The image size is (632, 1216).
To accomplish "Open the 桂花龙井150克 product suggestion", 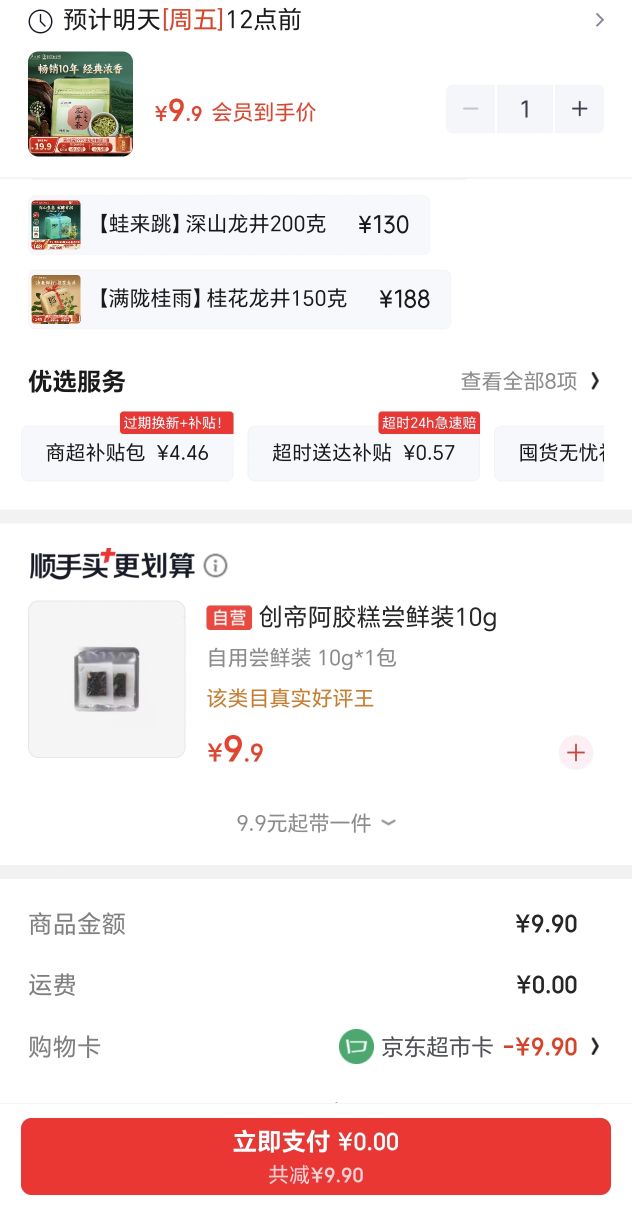I will [x=240, y=299].
